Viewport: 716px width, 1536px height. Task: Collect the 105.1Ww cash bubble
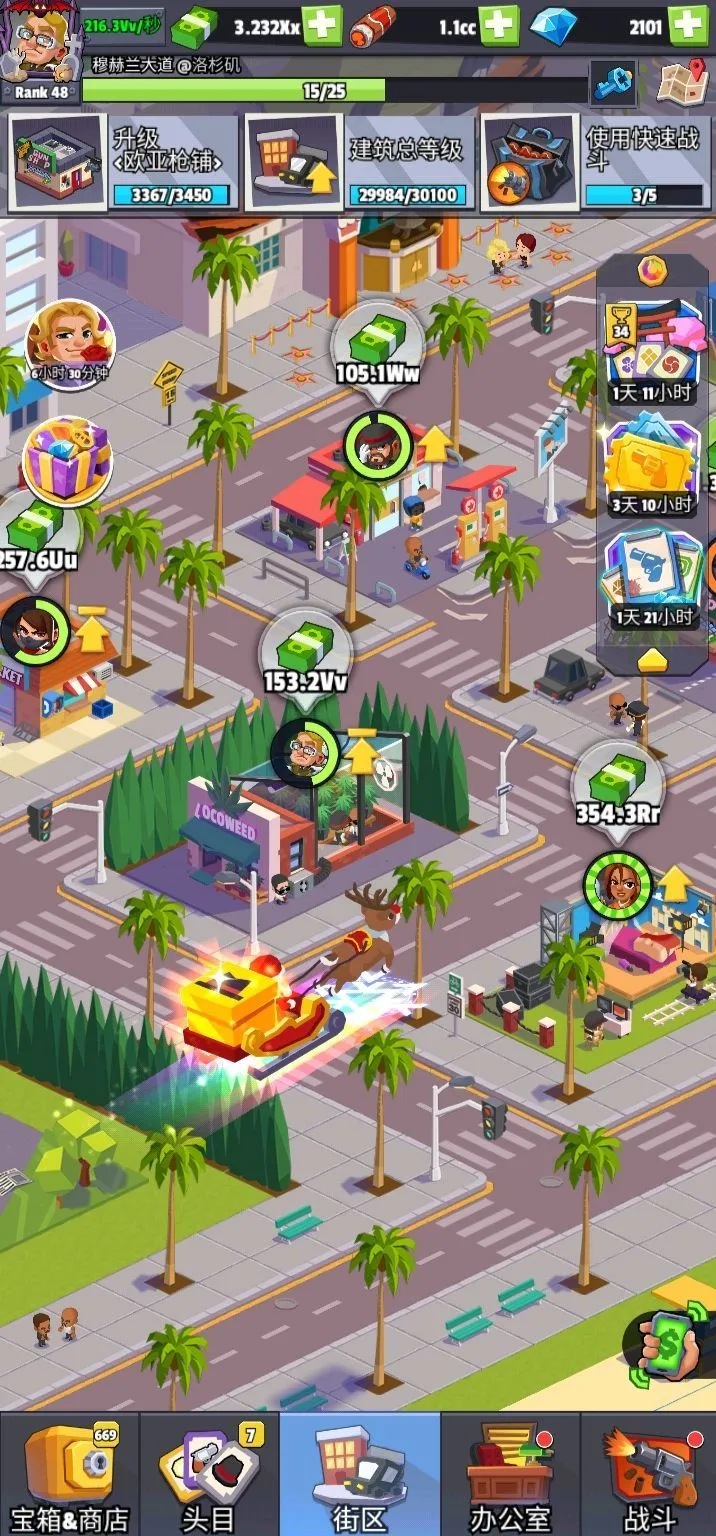click(x=376, y=347)
